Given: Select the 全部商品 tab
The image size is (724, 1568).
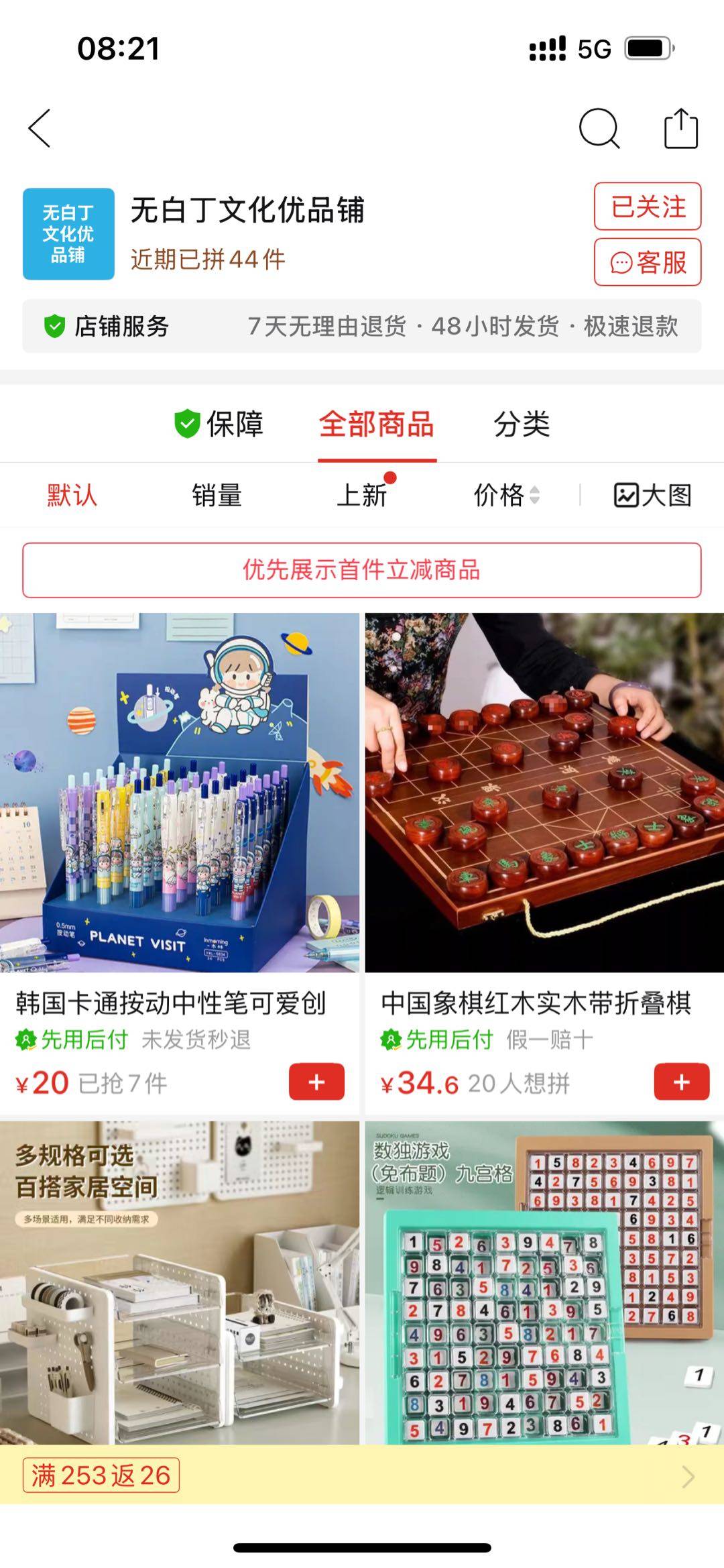Looking at the screenshot, I should tap(377, 425).
